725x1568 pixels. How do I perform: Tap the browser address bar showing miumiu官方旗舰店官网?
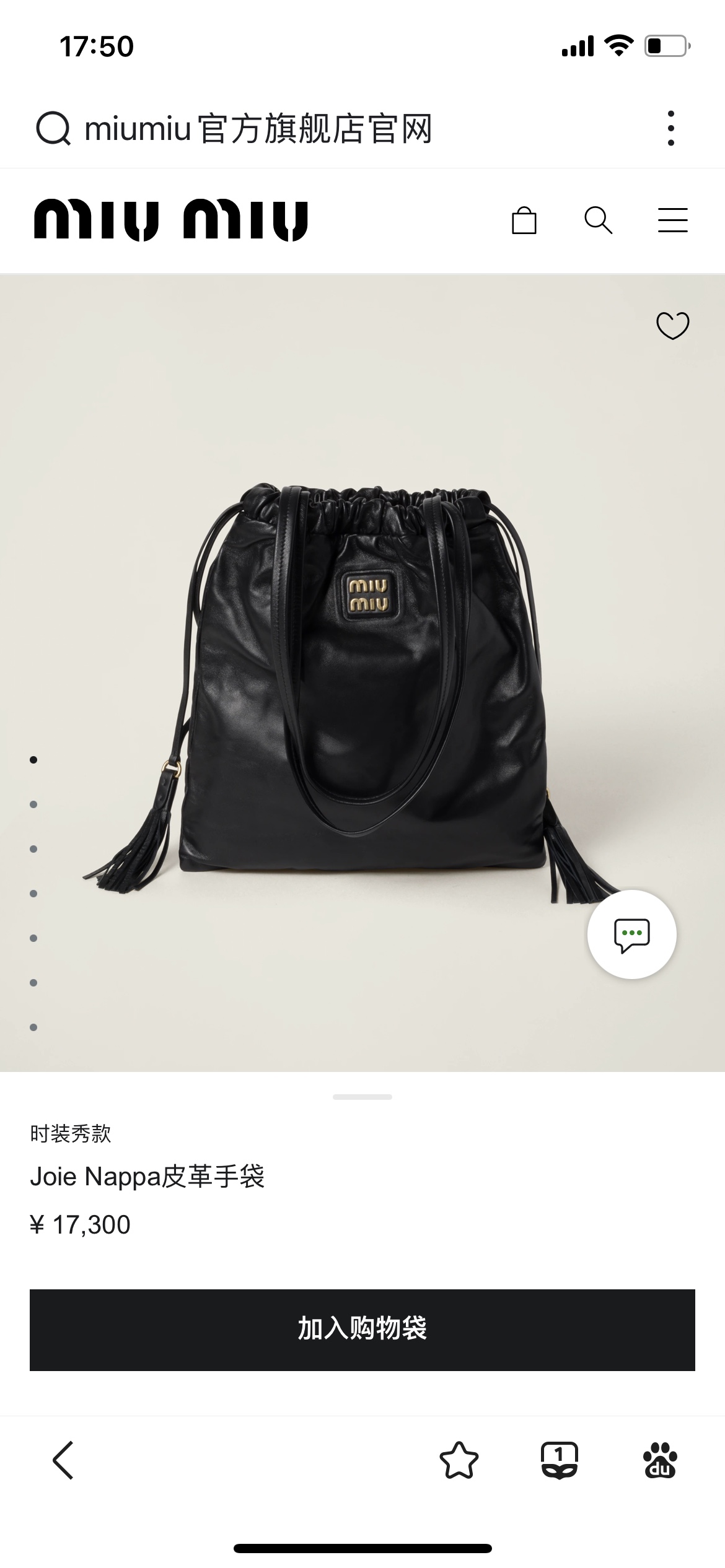tap(257, 129)
